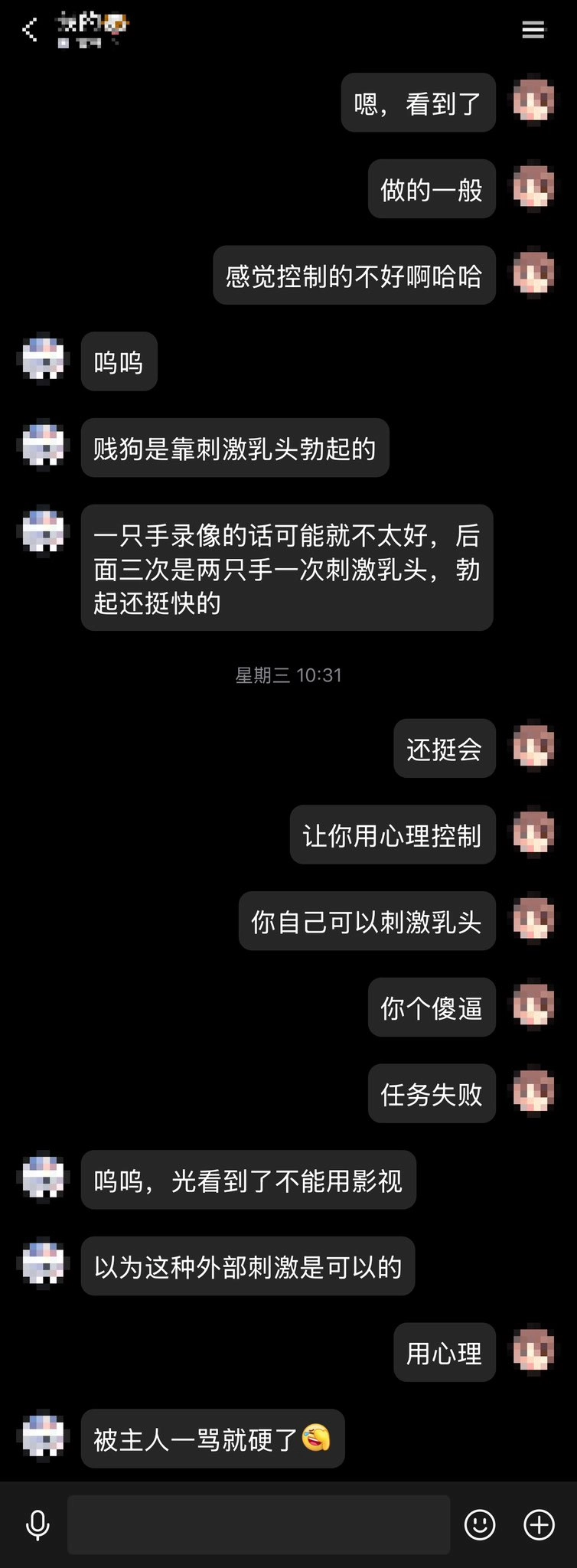Open the plus attachment menu

pyautogui.click(x=539, y=1524)
